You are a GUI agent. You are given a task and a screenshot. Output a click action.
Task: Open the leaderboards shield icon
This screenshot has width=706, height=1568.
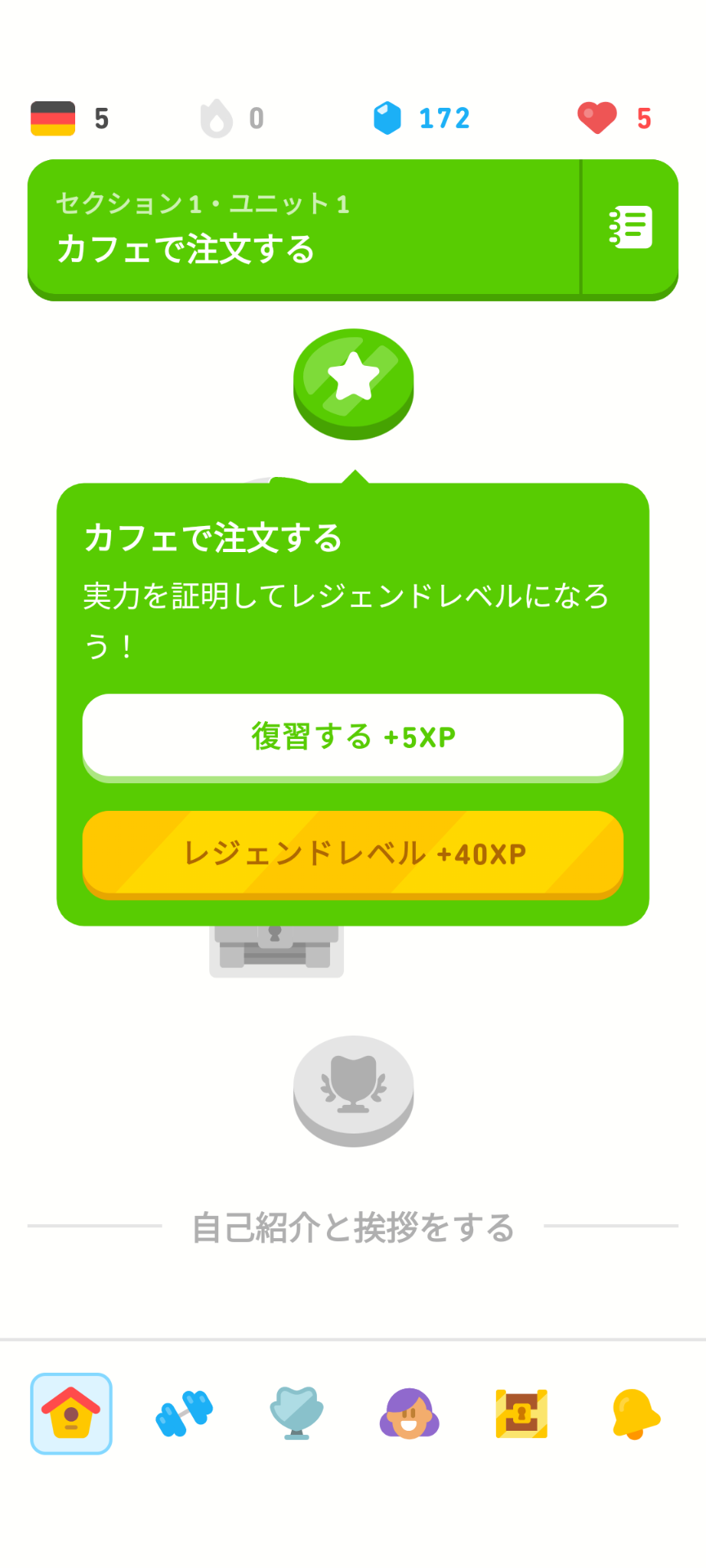click(297, 1414)
